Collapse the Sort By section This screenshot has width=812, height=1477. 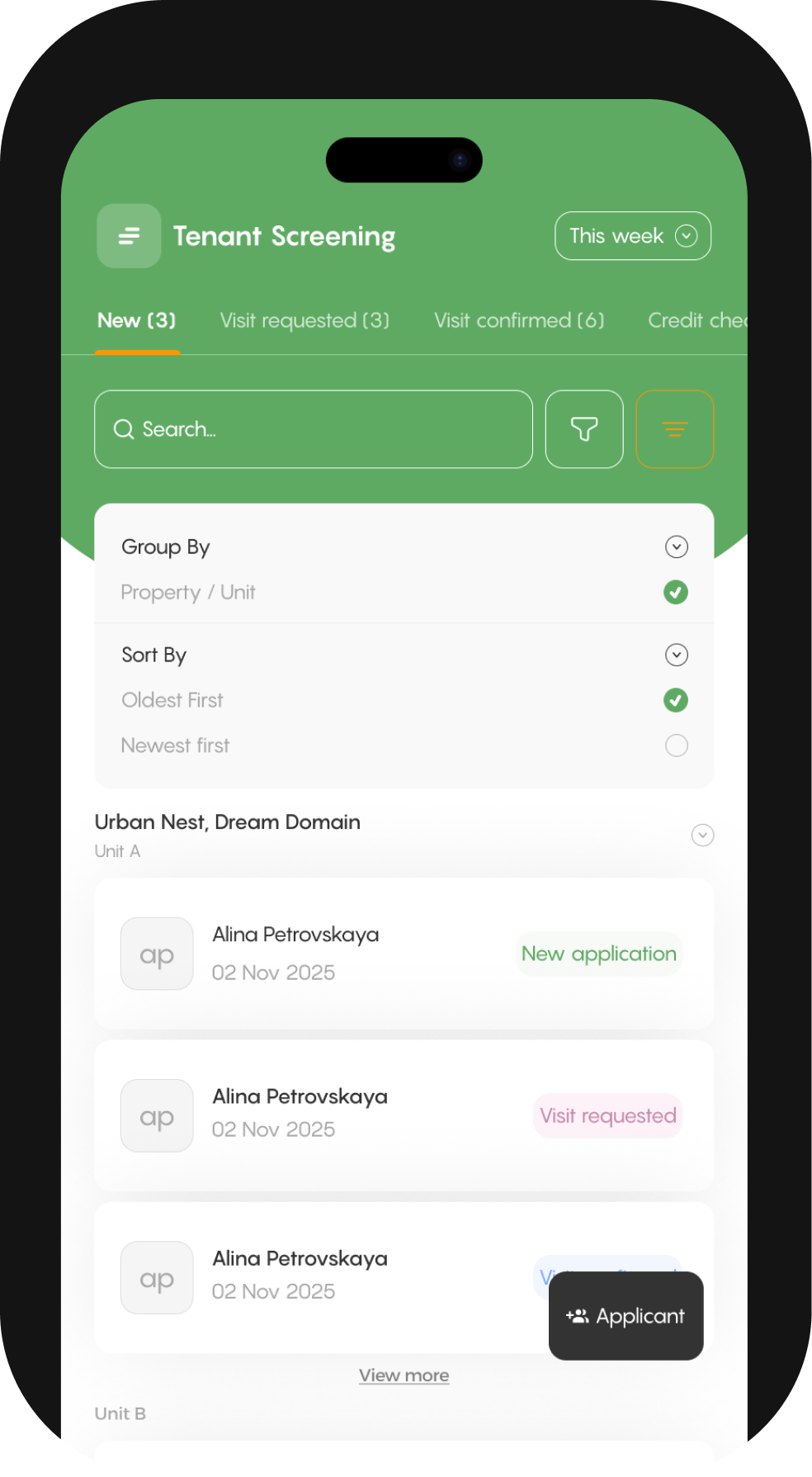point(676,655)
